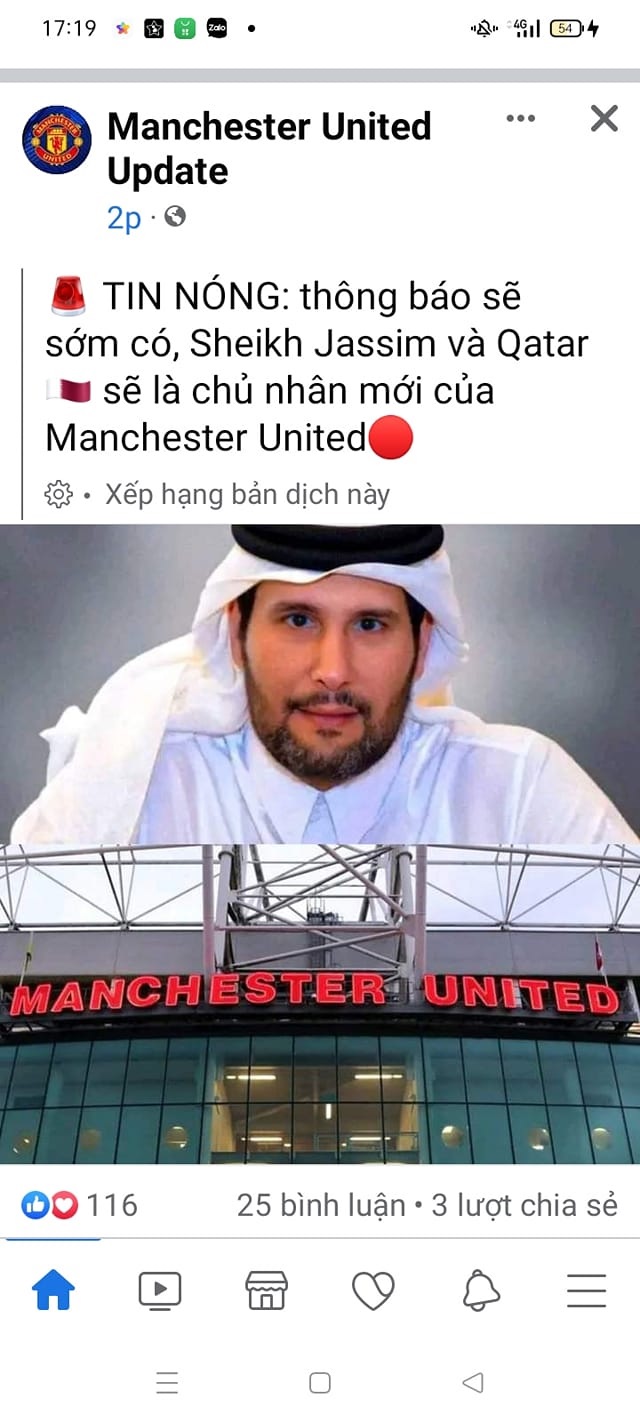This screenshot has width=640, height=1422.
Task: Open the post's three-dot options menu
Action: (520, 119)
